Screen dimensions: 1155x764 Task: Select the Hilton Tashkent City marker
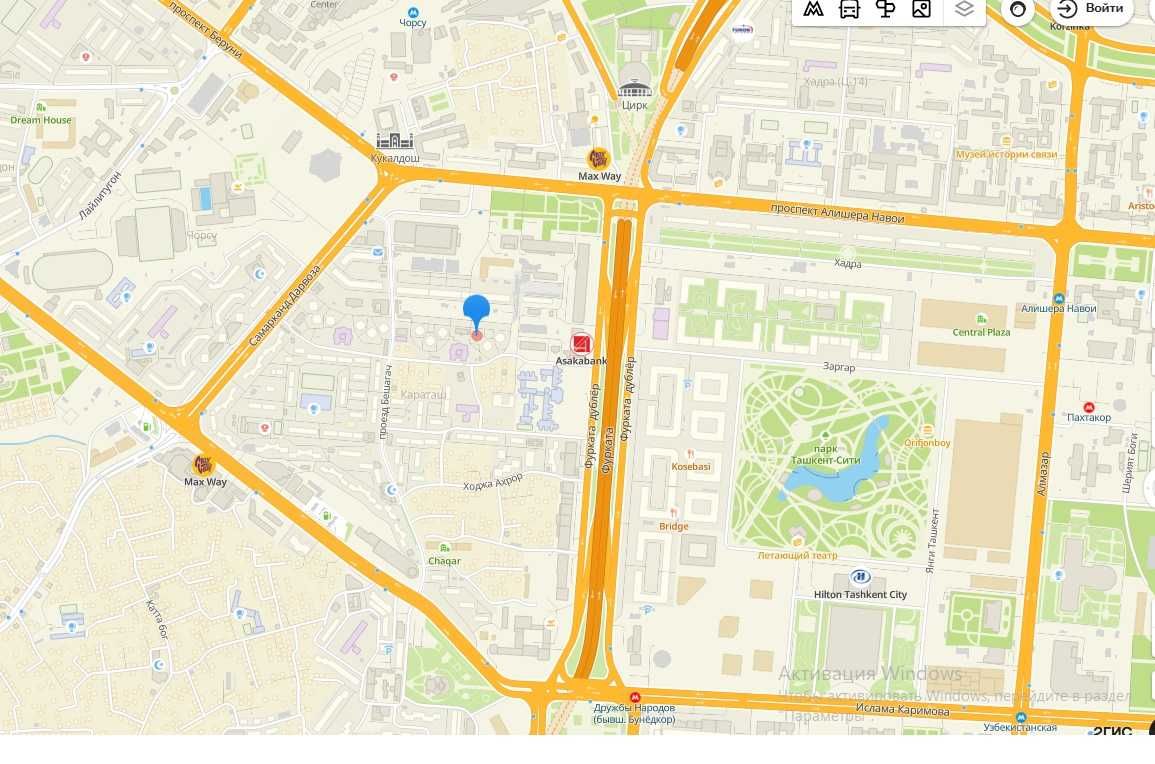[x=859, y=577]
